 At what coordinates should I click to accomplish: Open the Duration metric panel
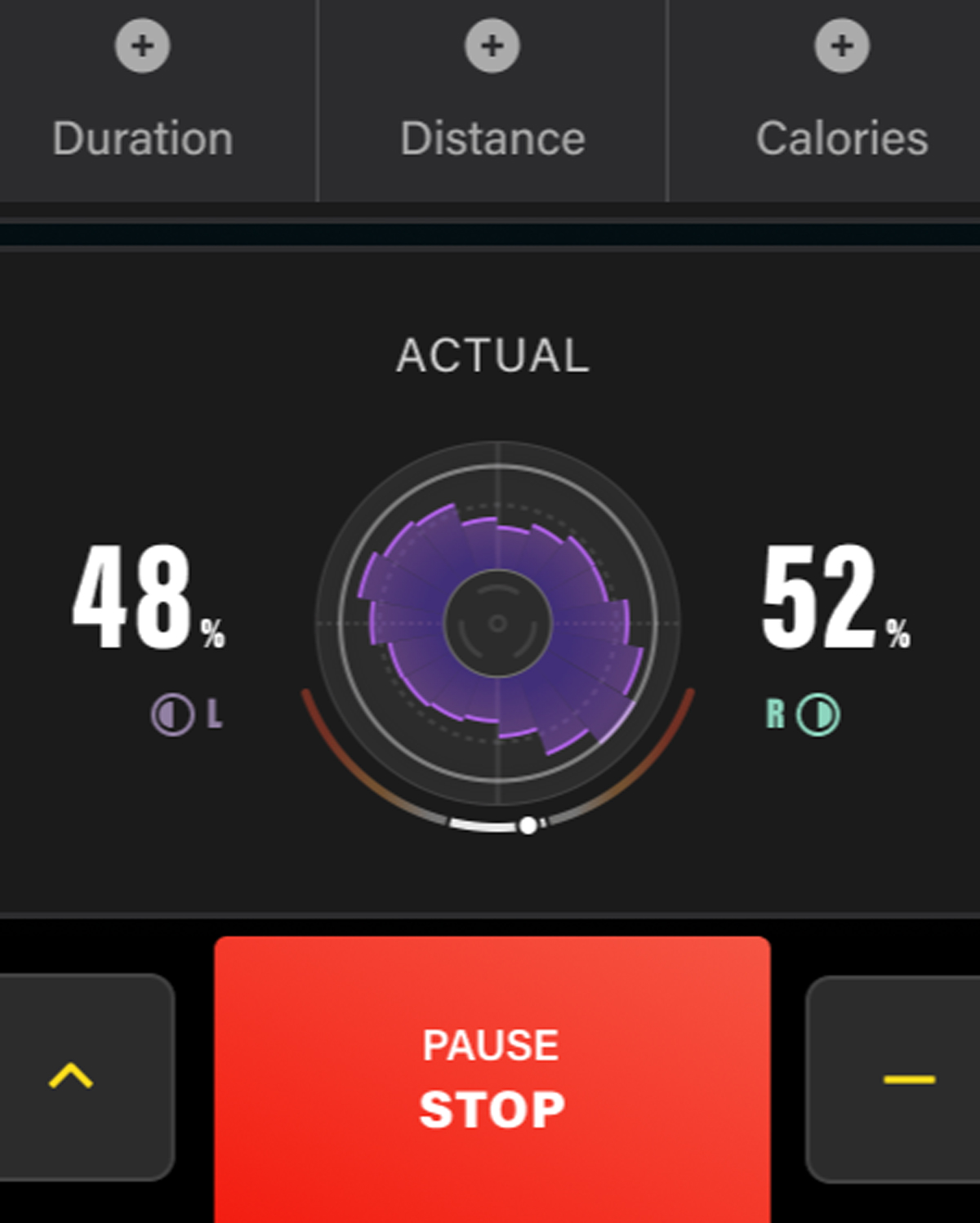coord(141,98)
